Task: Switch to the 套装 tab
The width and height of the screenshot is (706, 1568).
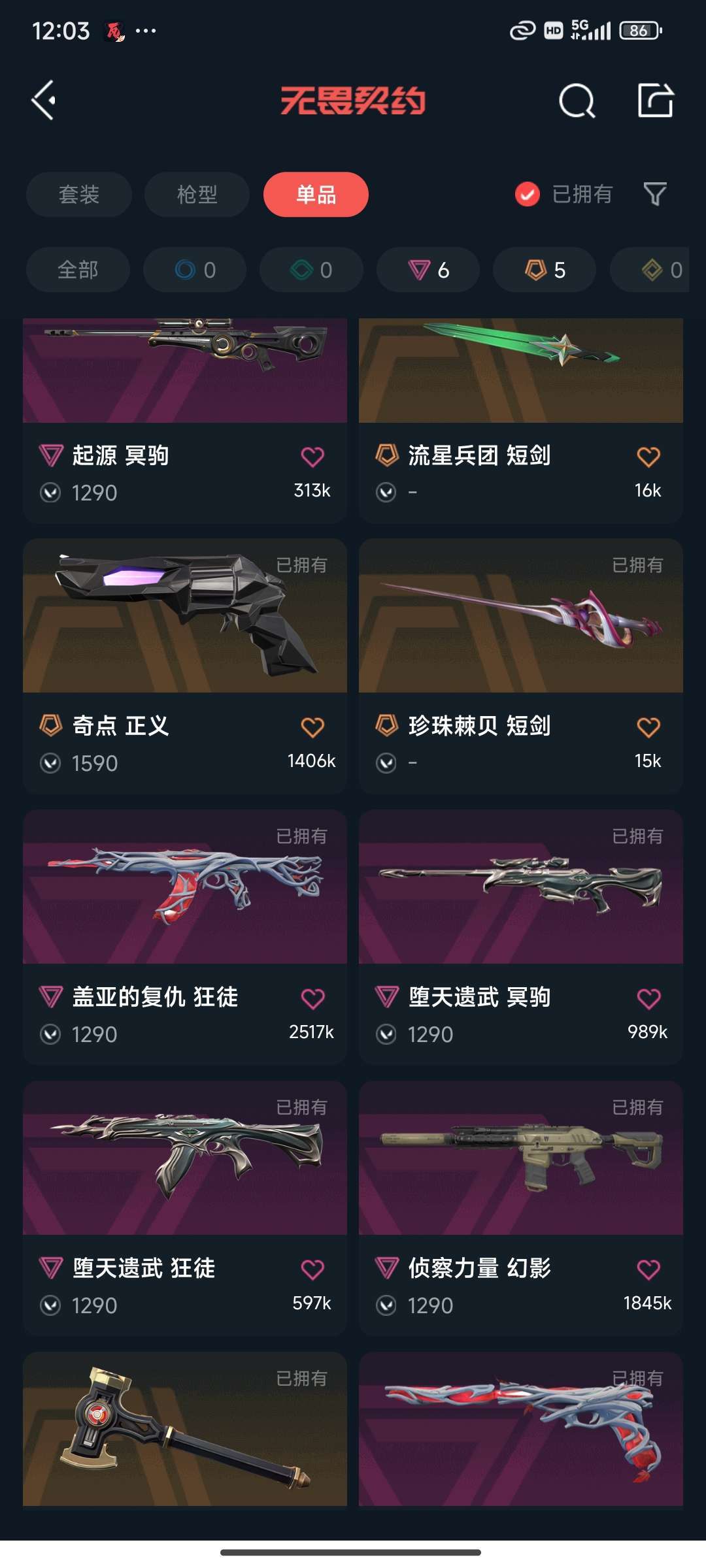Action: (x=79, y=194)
